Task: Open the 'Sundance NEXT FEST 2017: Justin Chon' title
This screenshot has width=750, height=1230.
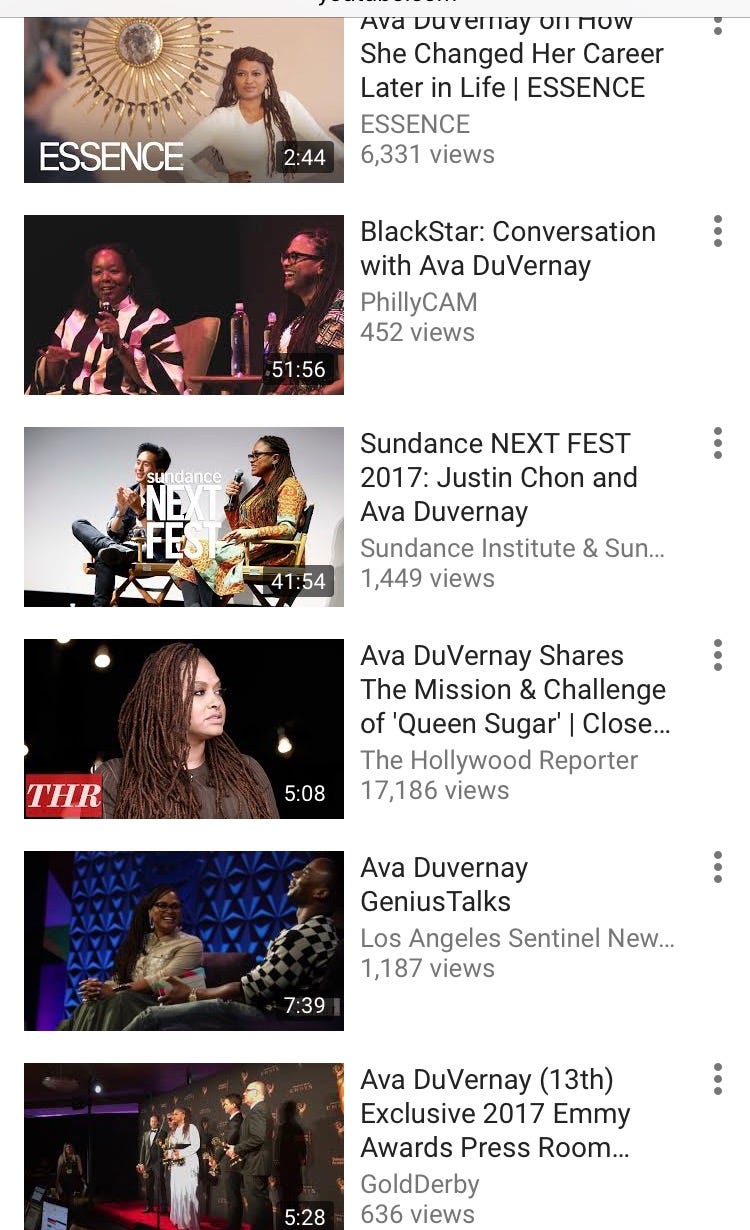Action: coord(498,478)
